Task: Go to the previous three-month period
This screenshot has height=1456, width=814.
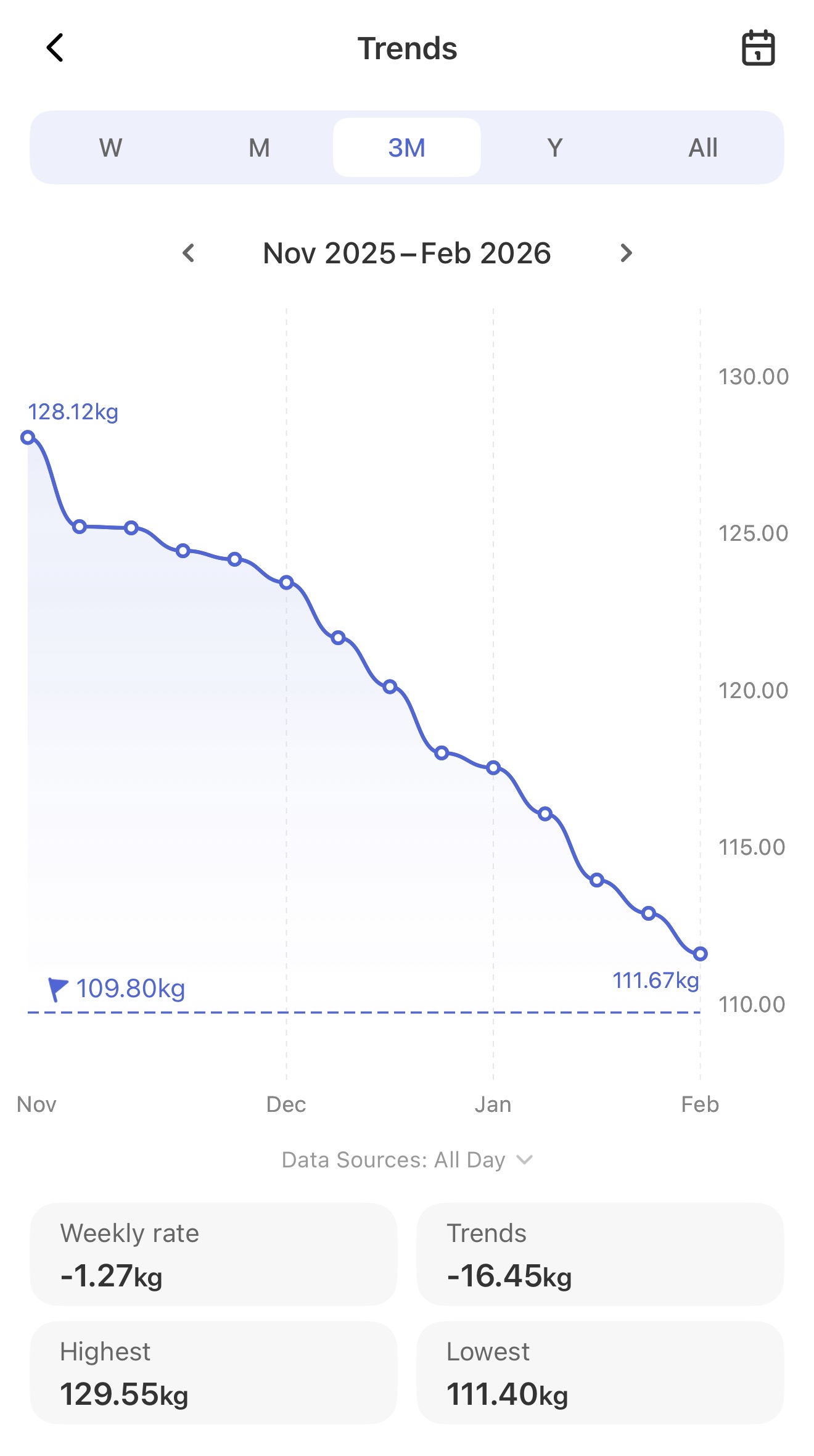Action: coord(189,253)
